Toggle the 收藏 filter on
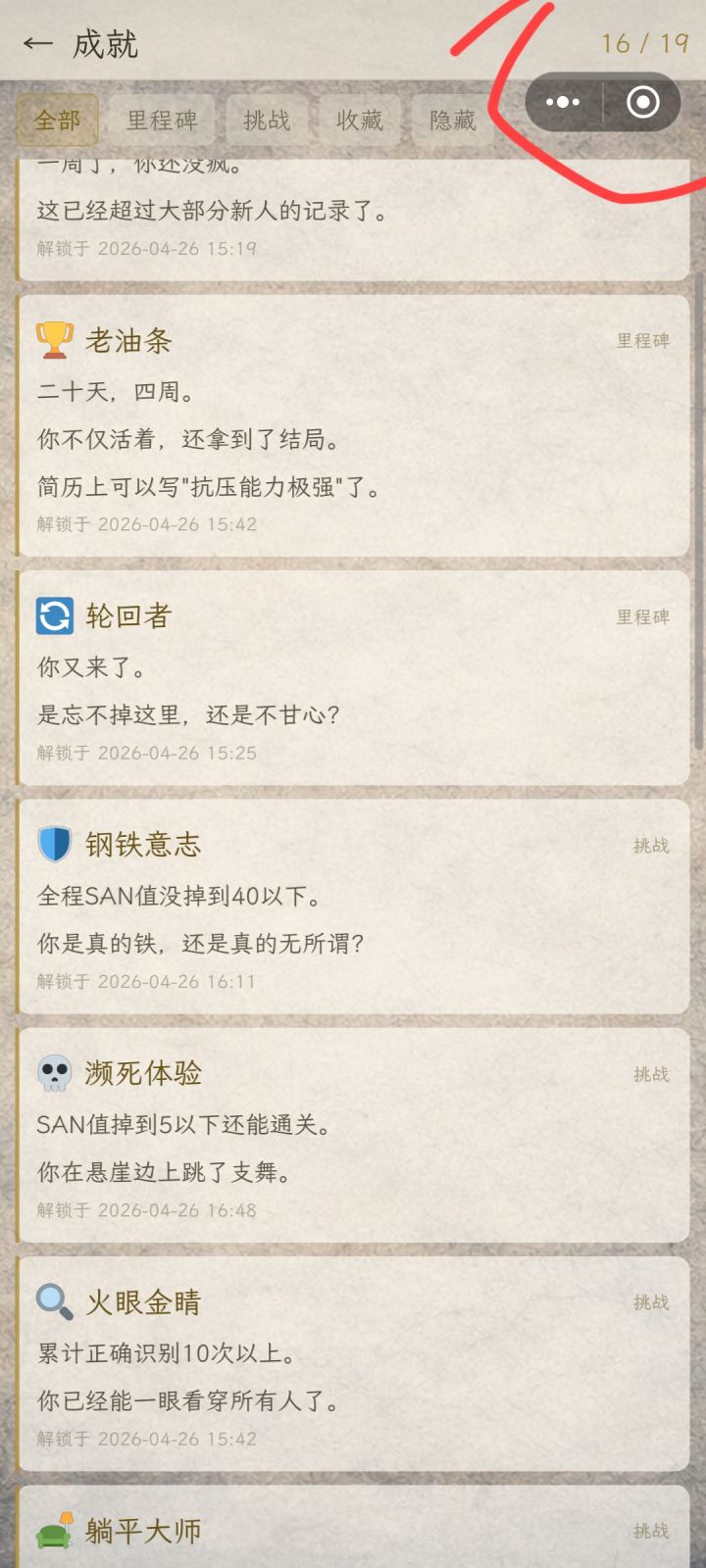 [x=359, y=119]
